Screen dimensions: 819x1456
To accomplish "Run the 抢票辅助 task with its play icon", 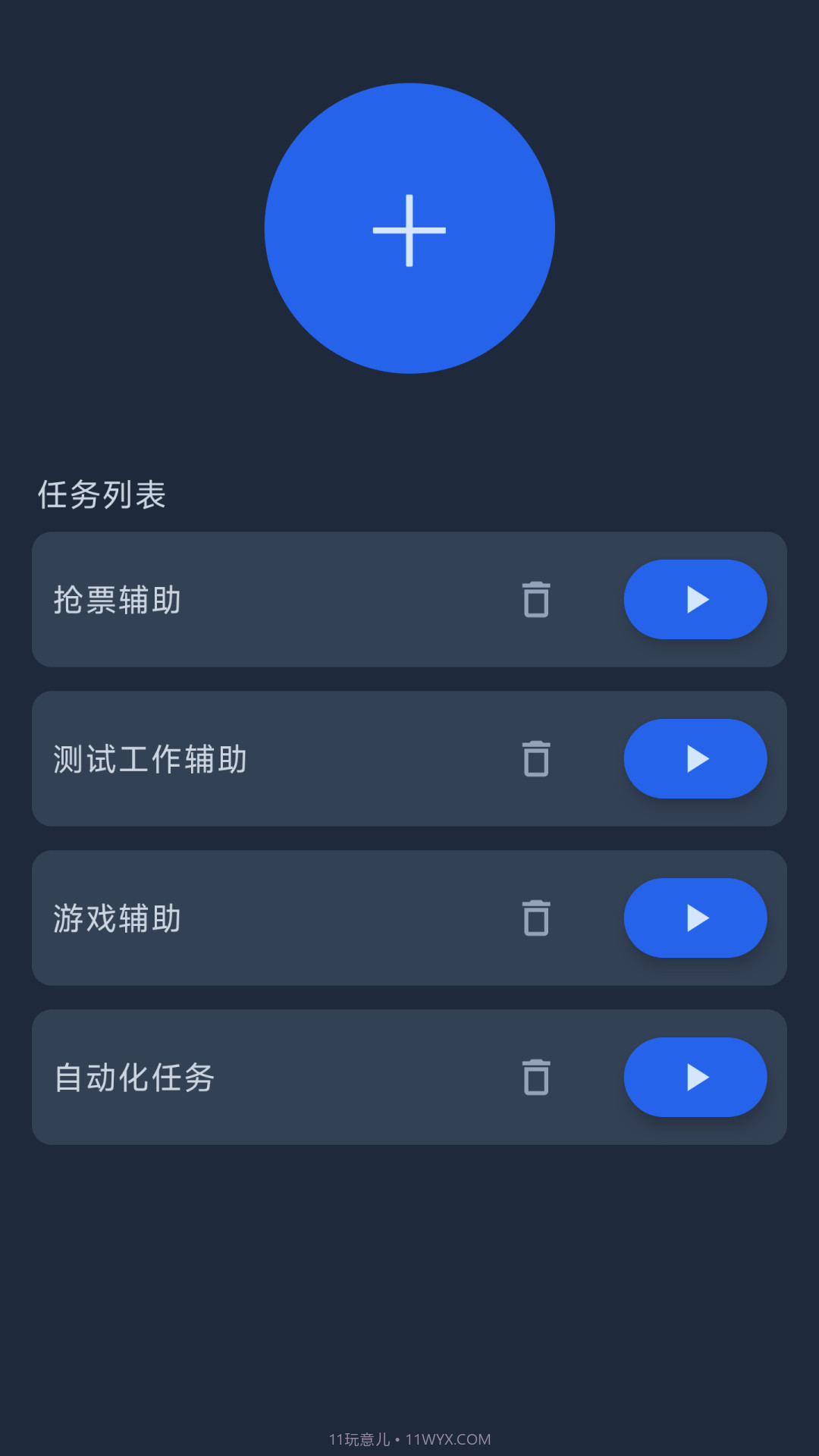I will tap(695, 600).
